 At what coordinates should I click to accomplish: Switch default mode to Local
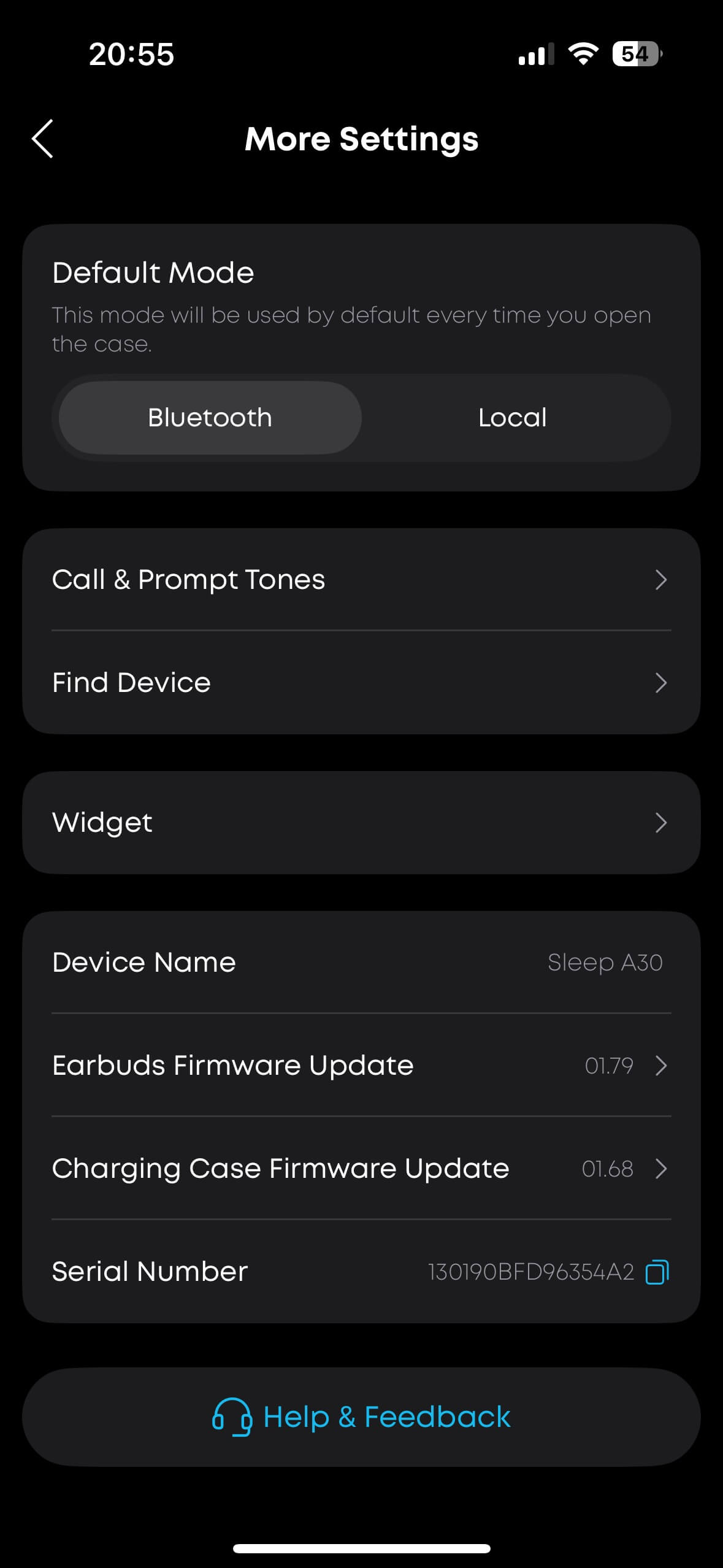point(512,418)
